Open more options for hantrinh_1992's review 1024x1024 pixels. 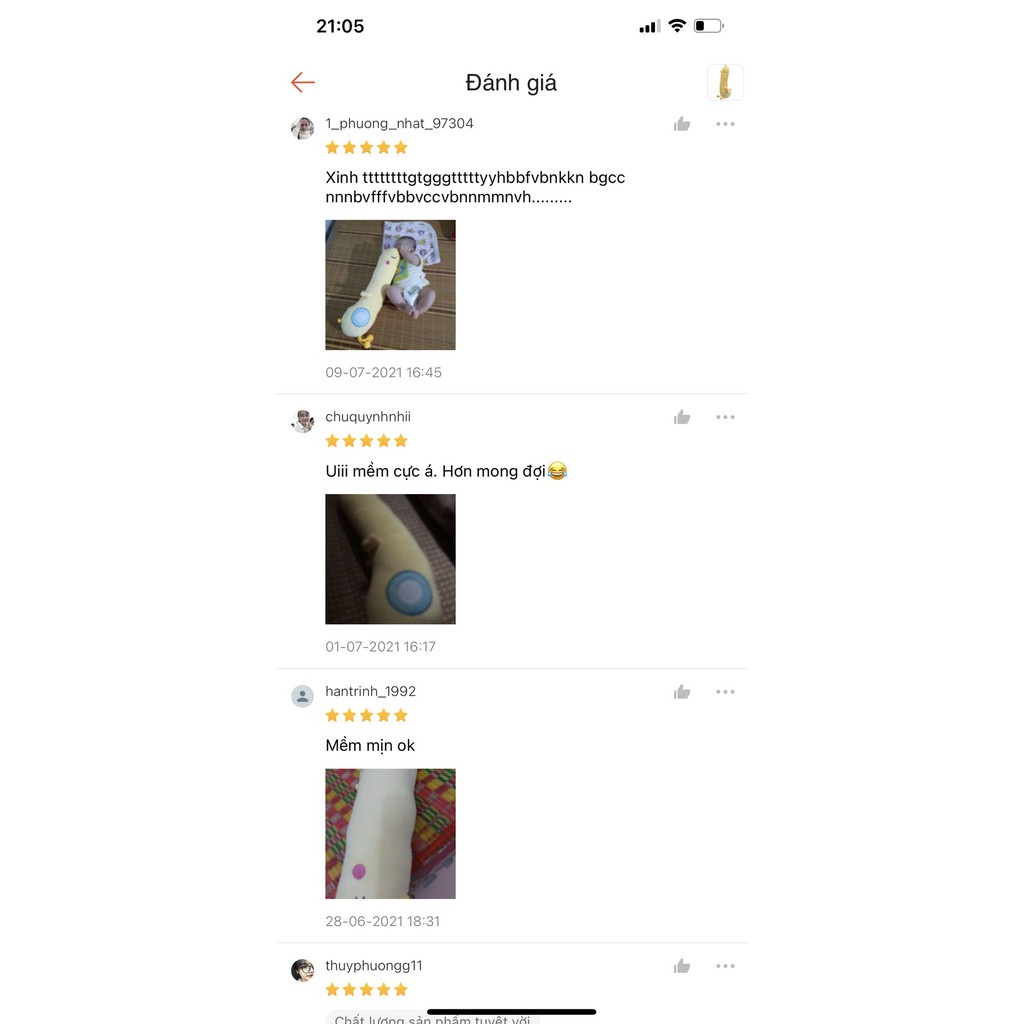pos(725,692)
